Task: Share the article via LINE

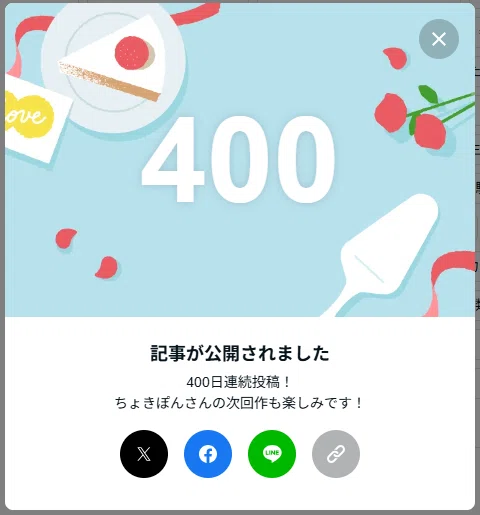Action: pyautogui.click(x=272, y=454)
